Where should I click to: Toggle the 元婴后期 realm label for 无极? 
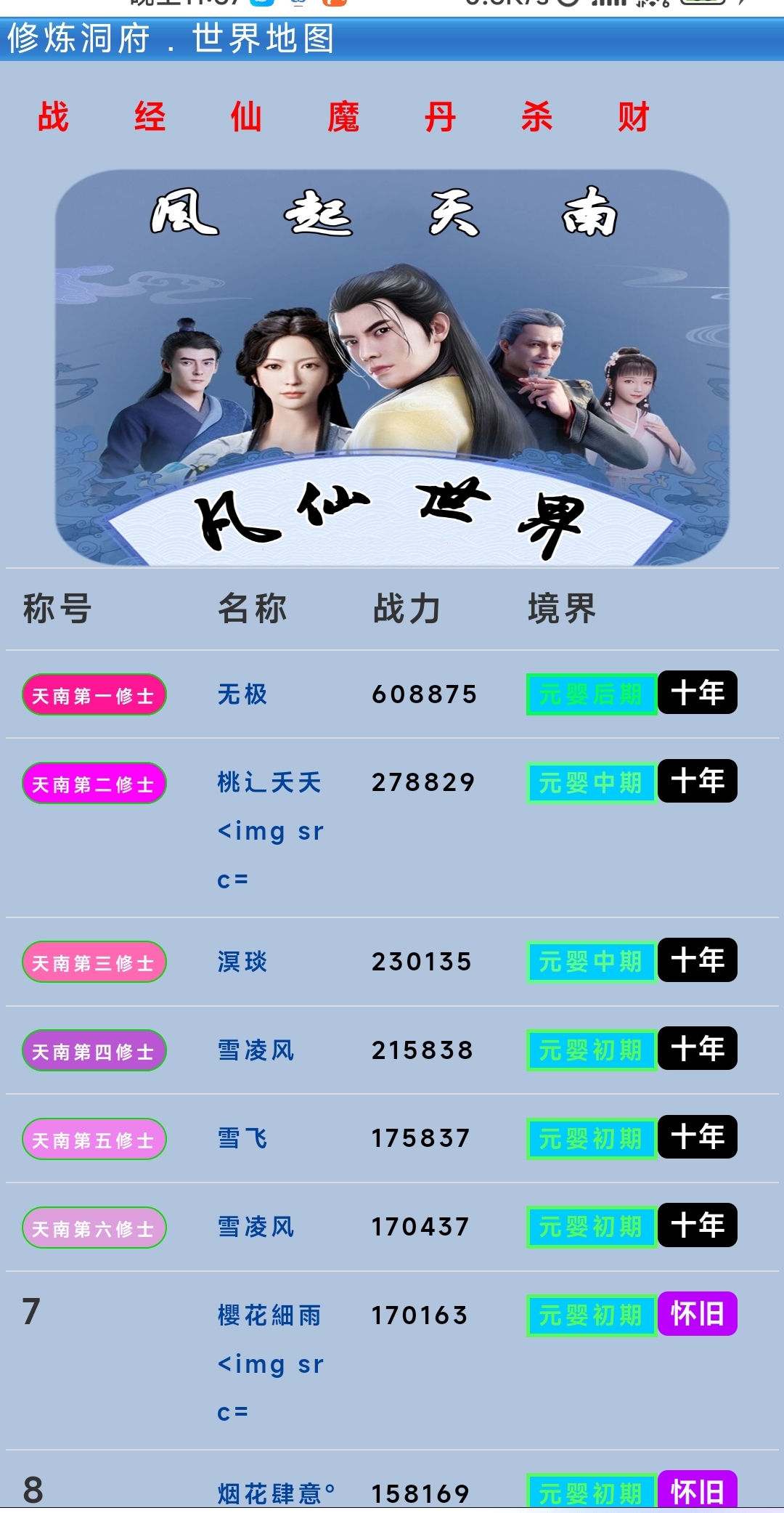590,694
